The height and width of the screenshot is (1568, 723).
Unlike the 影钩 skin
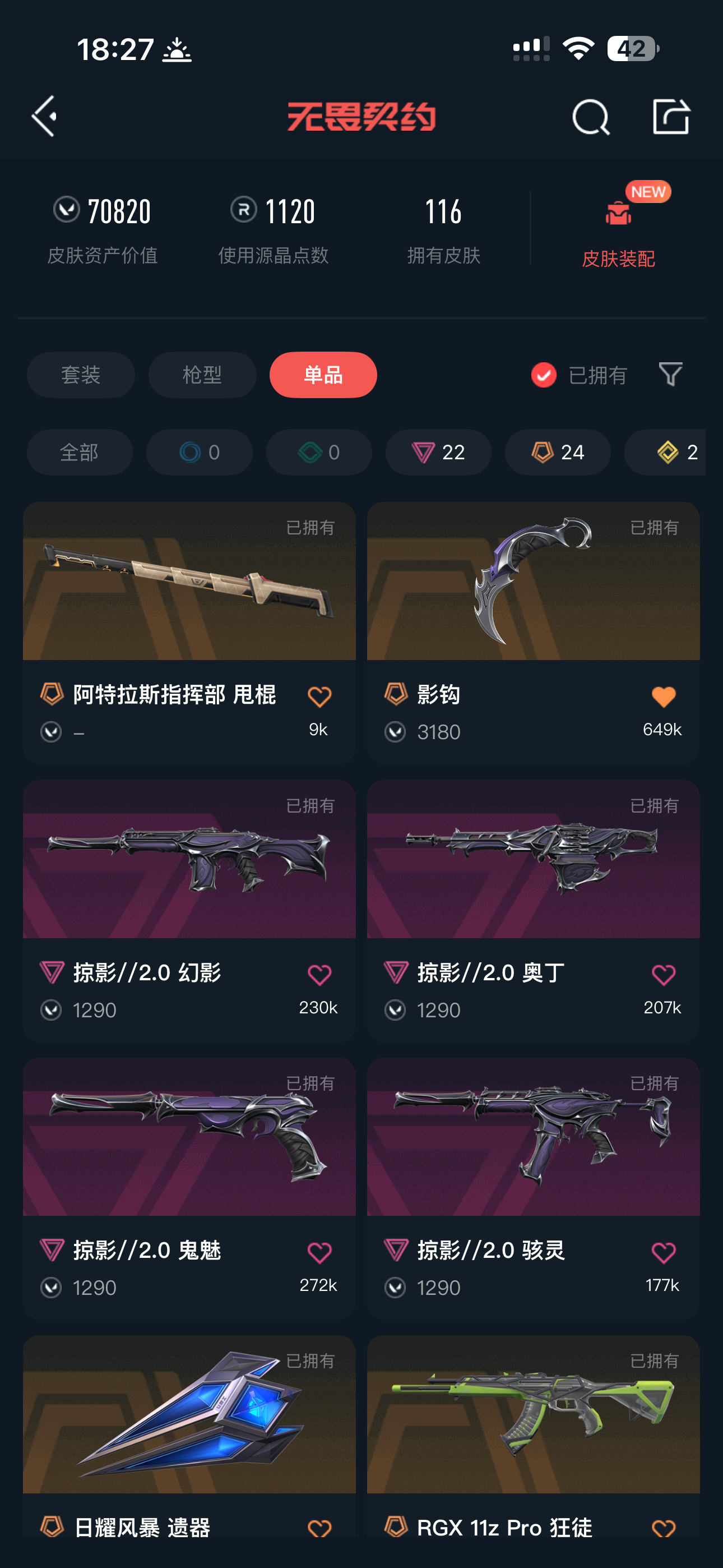[x=664, y=697]
